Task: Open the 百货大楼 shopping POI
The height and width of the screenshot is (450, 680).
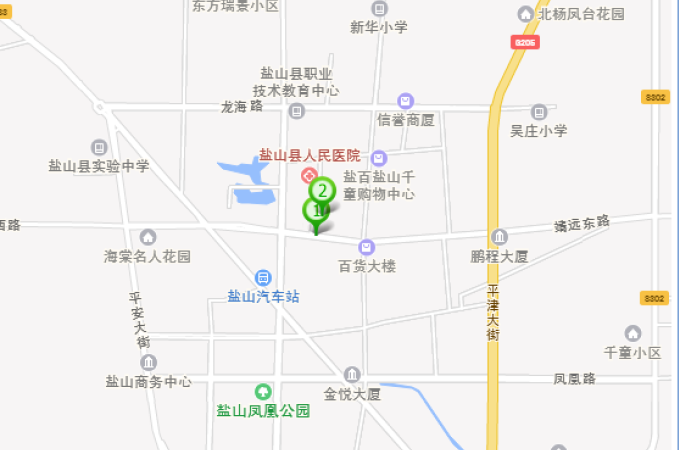Action: point(367,247)
